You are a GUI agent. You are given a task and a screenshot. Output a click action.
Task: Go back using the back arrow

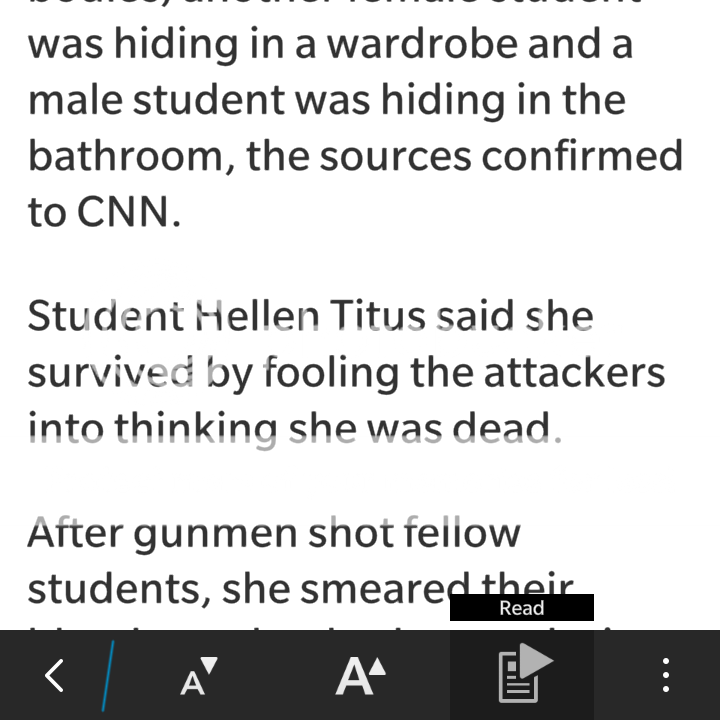[54, 676]
